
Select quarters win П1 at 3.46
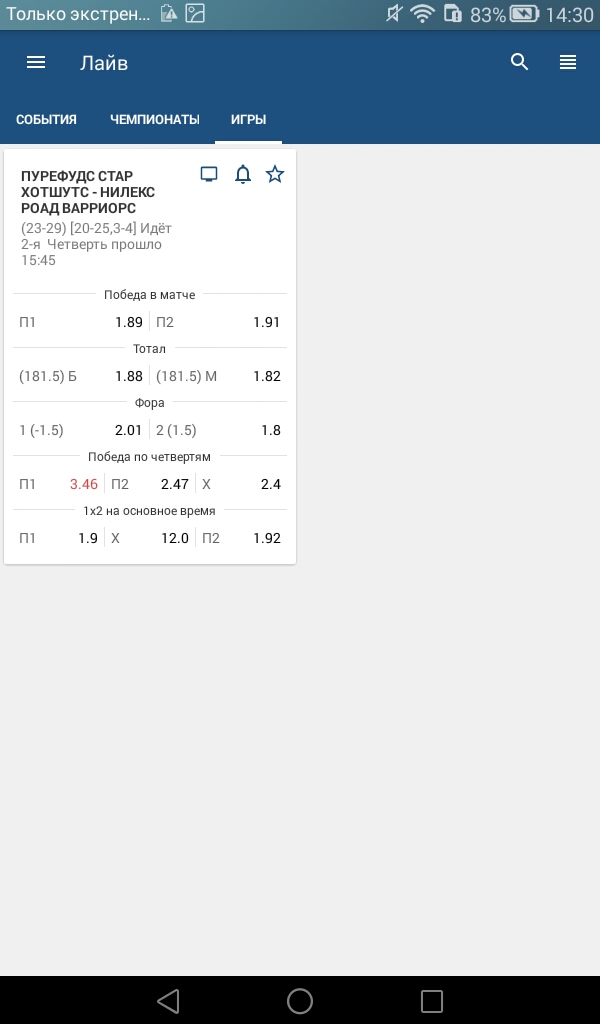(59, 485)
